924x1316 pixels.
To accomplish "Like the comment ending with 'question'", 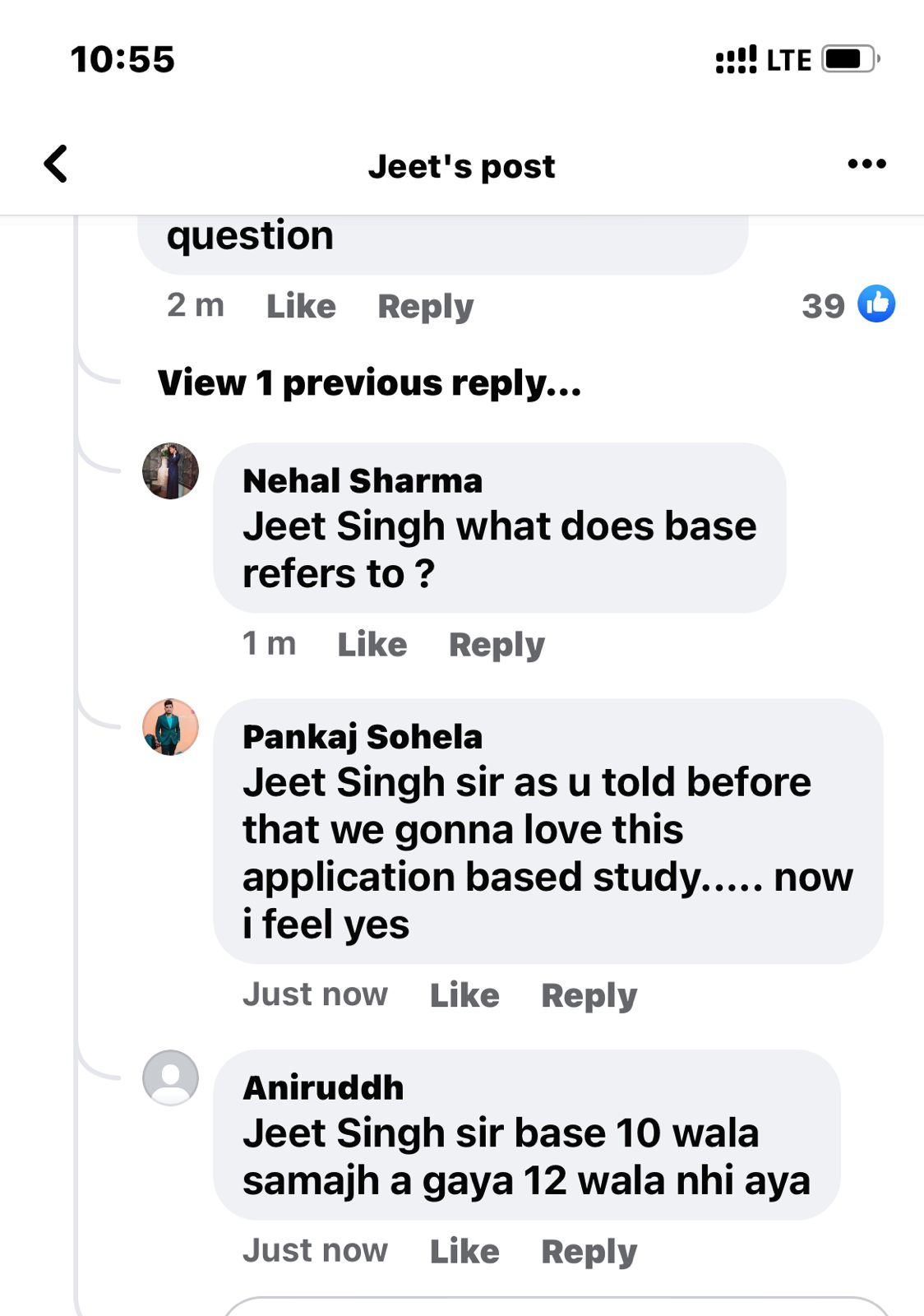I will tap(301, 306).
